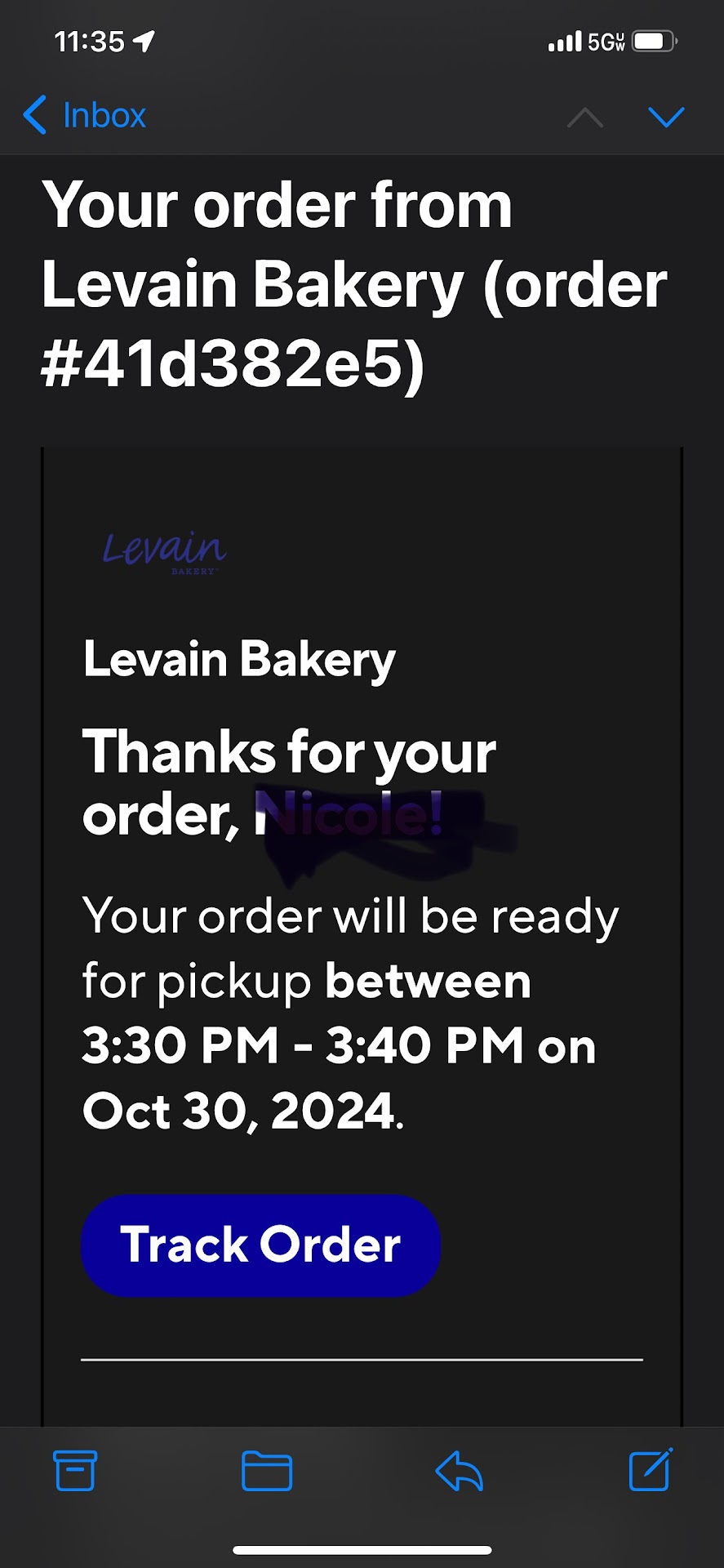The height and width of the screenshot is (1568, 724).
Task: Open the reply options arrow
Action: [459, 1471]
